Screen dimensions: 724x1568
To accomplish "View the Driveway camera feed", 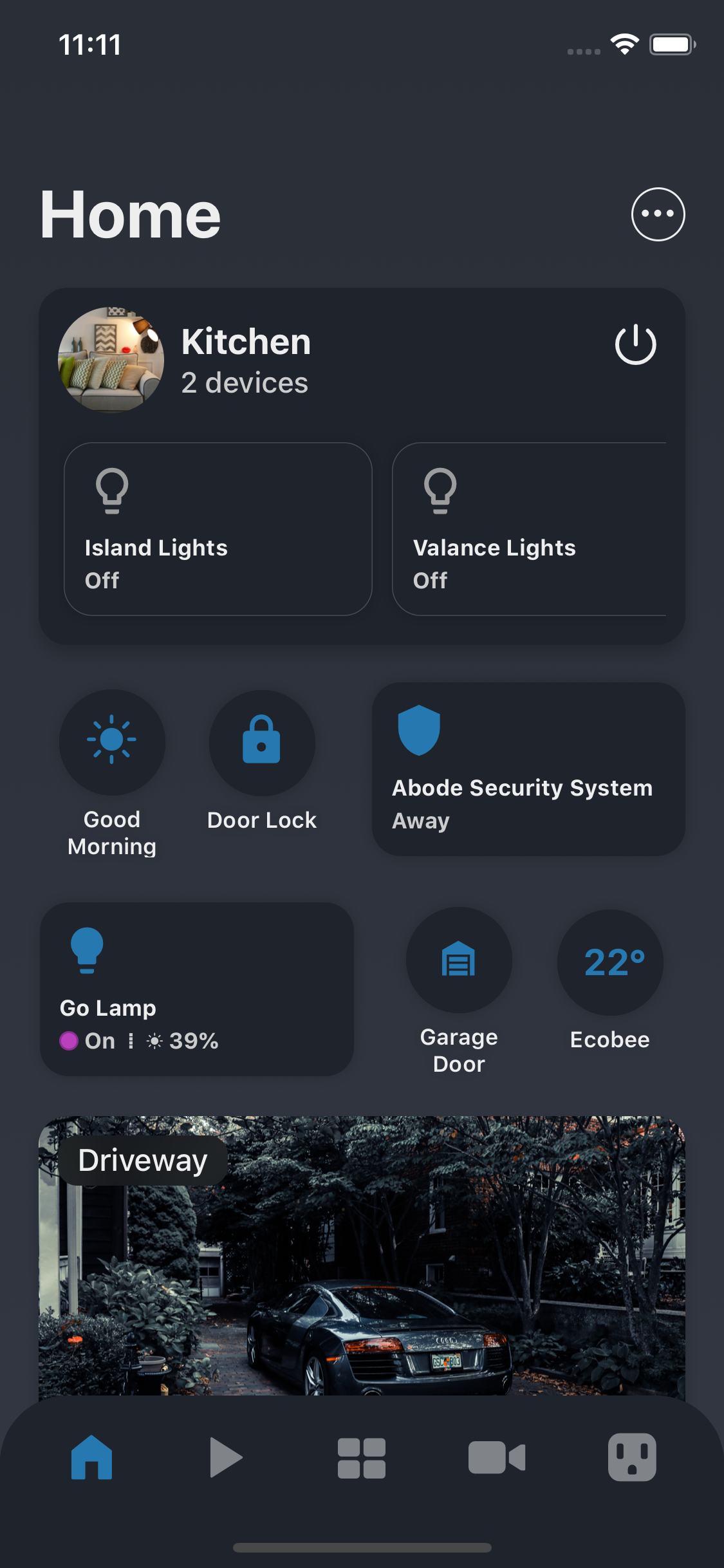I will pyautogui.click(x=362, y=1255).
